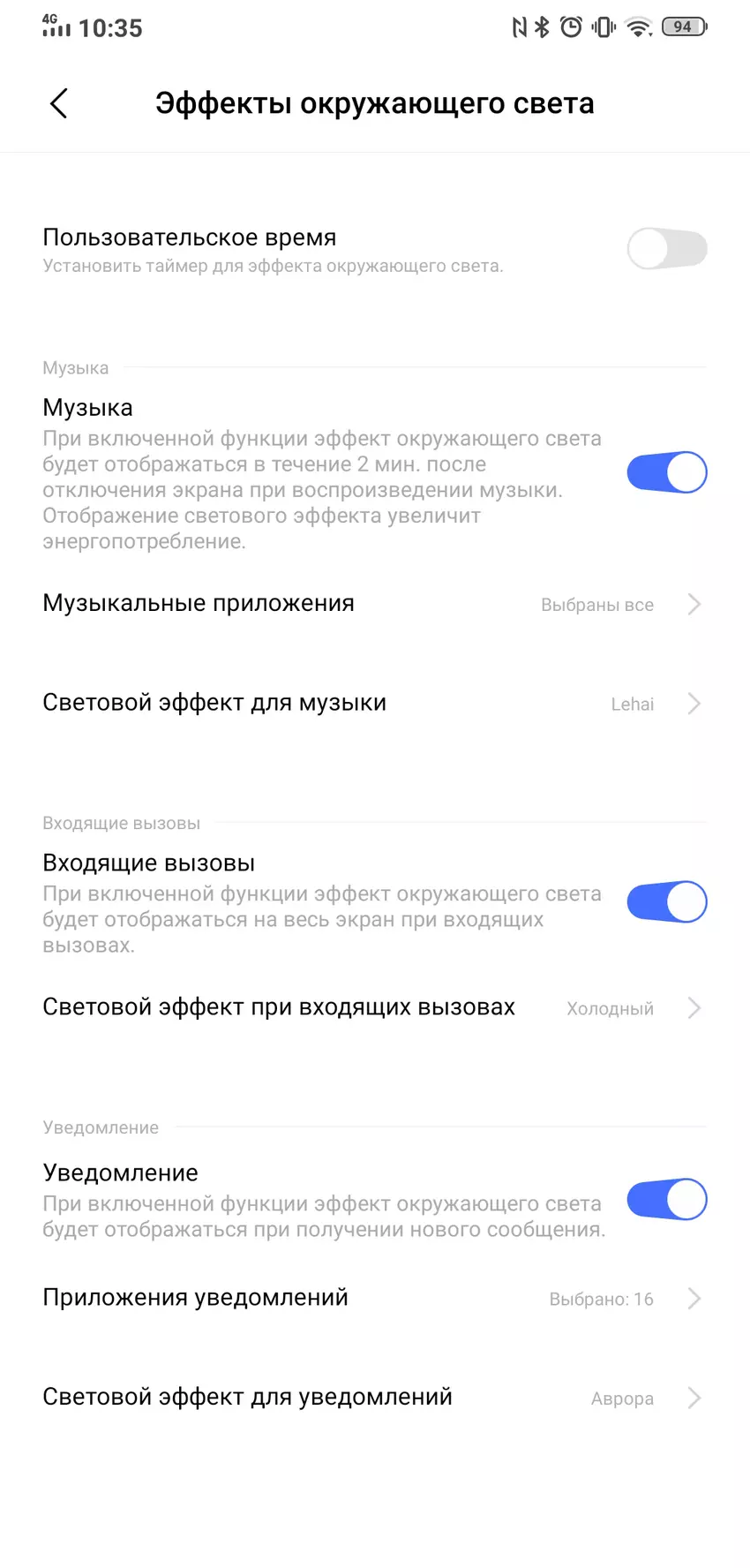Disable the Входящие вызовы light effect switch

coord(666,901)
